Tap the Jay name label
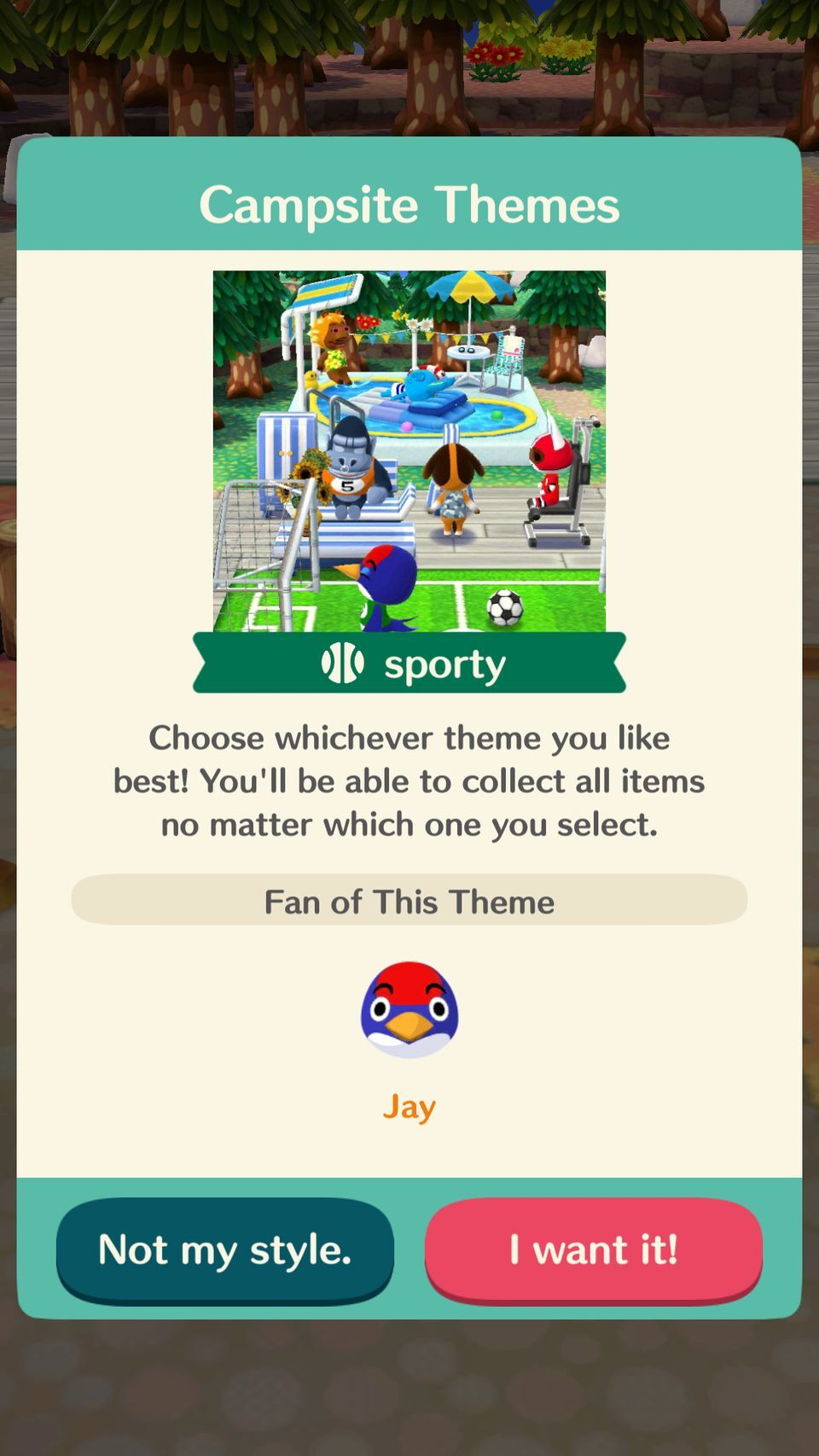Image resolution: width=819 pixels, height=1456 pixels. click(x=409, y=1105)
